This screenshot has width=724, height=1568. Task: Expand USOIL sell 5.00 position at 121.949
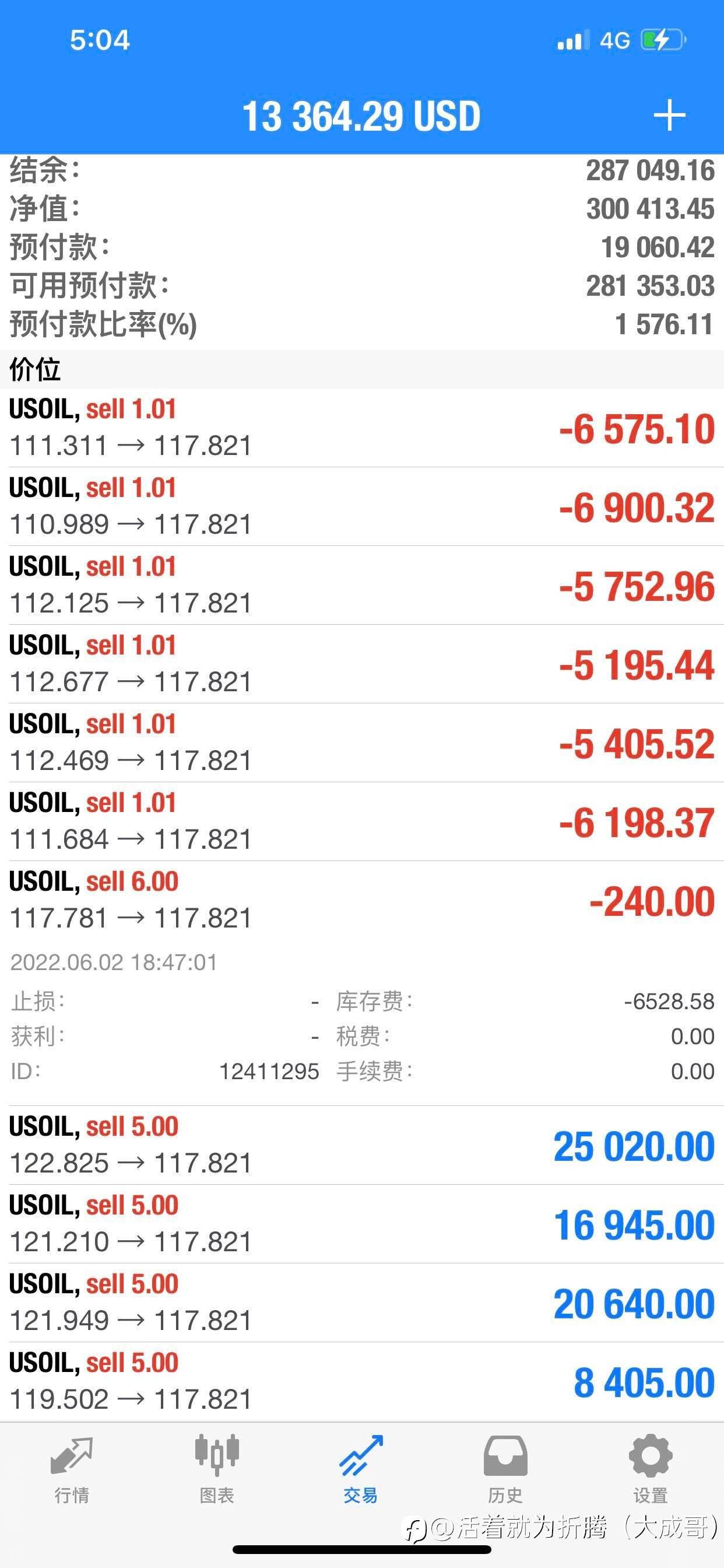[362, 1303]
